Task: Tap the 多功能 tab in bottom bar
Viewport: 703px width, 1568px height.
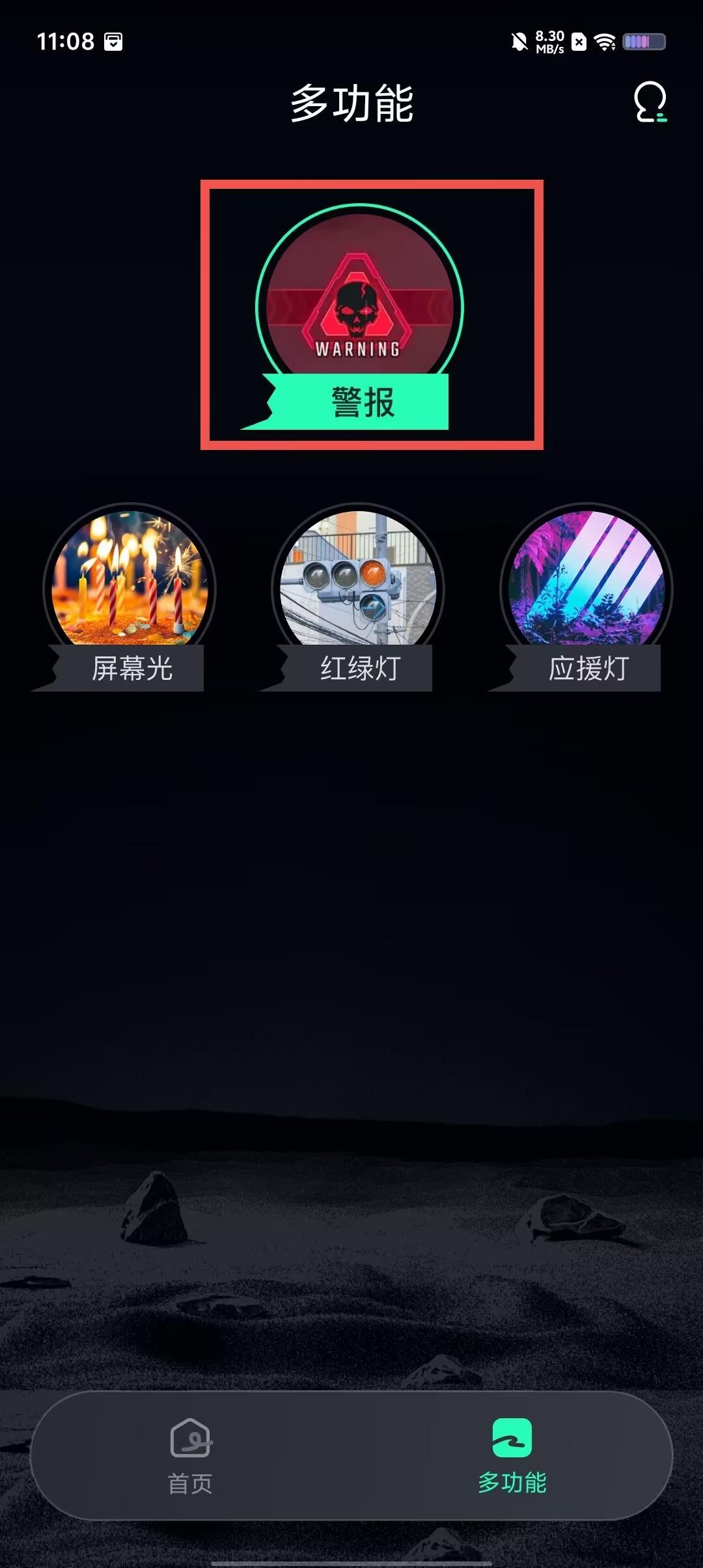Action: [512, 1456]
